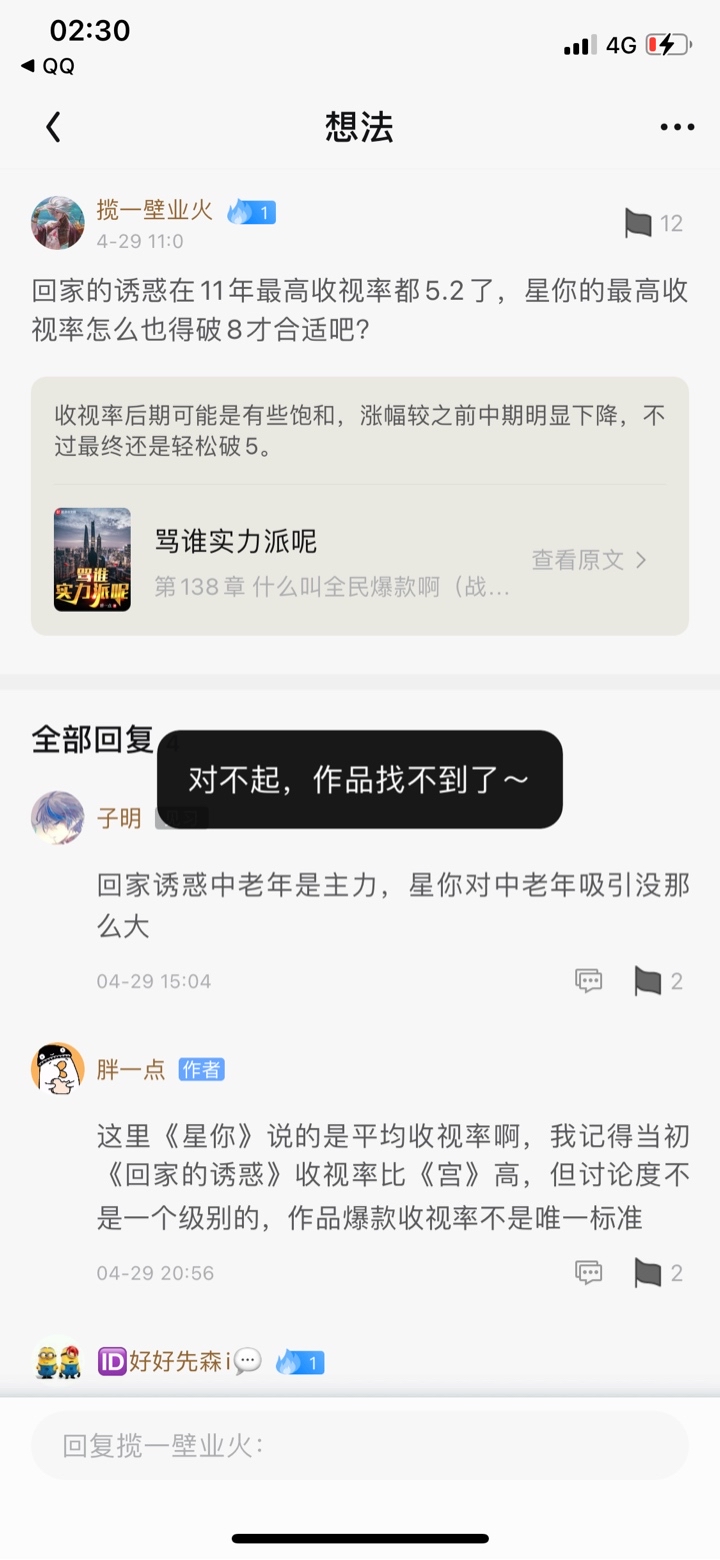Return to QQ via status bar link
Image resolution: width=720 pixels, height=1560 pixels.
pos(48,66)
